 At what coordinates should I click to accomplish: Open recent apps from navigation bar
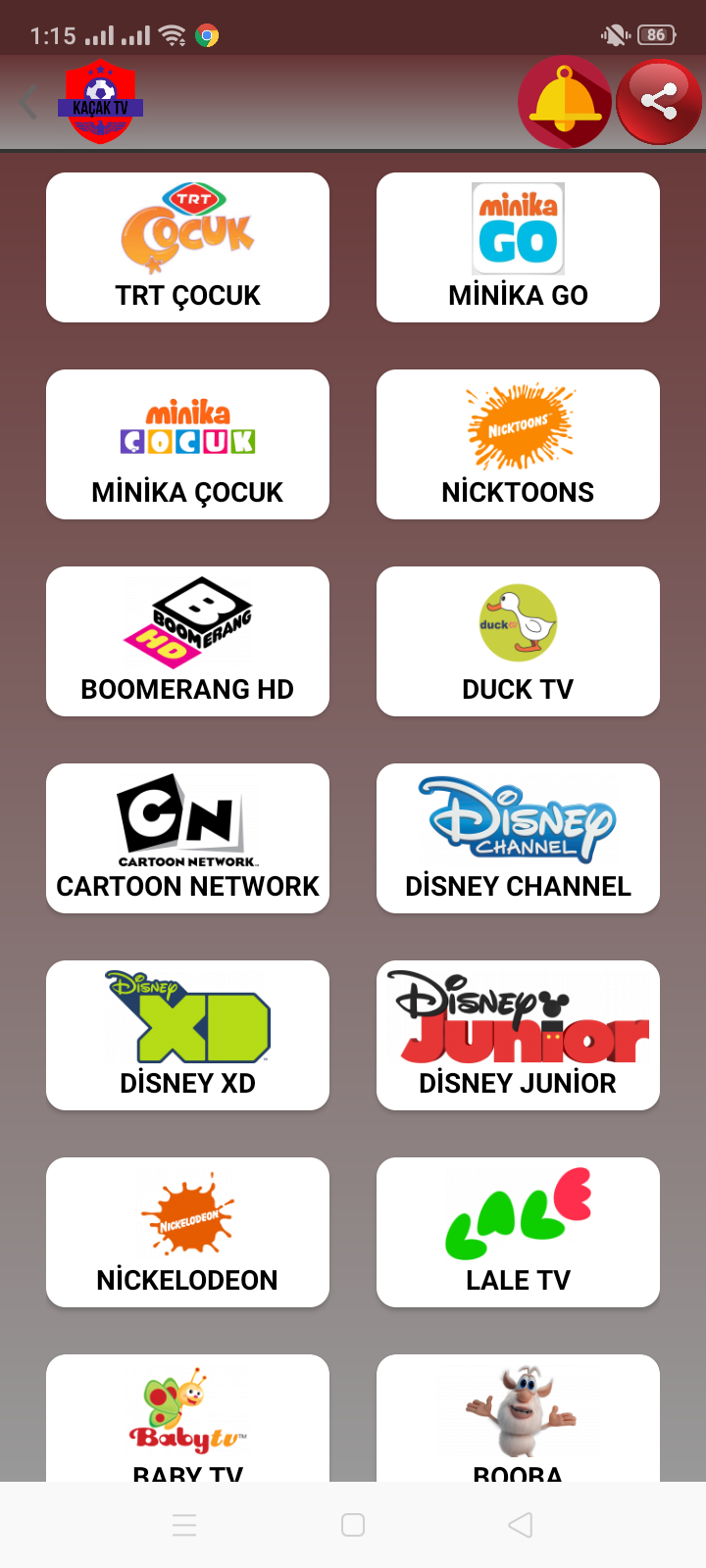pos(184,1525)
